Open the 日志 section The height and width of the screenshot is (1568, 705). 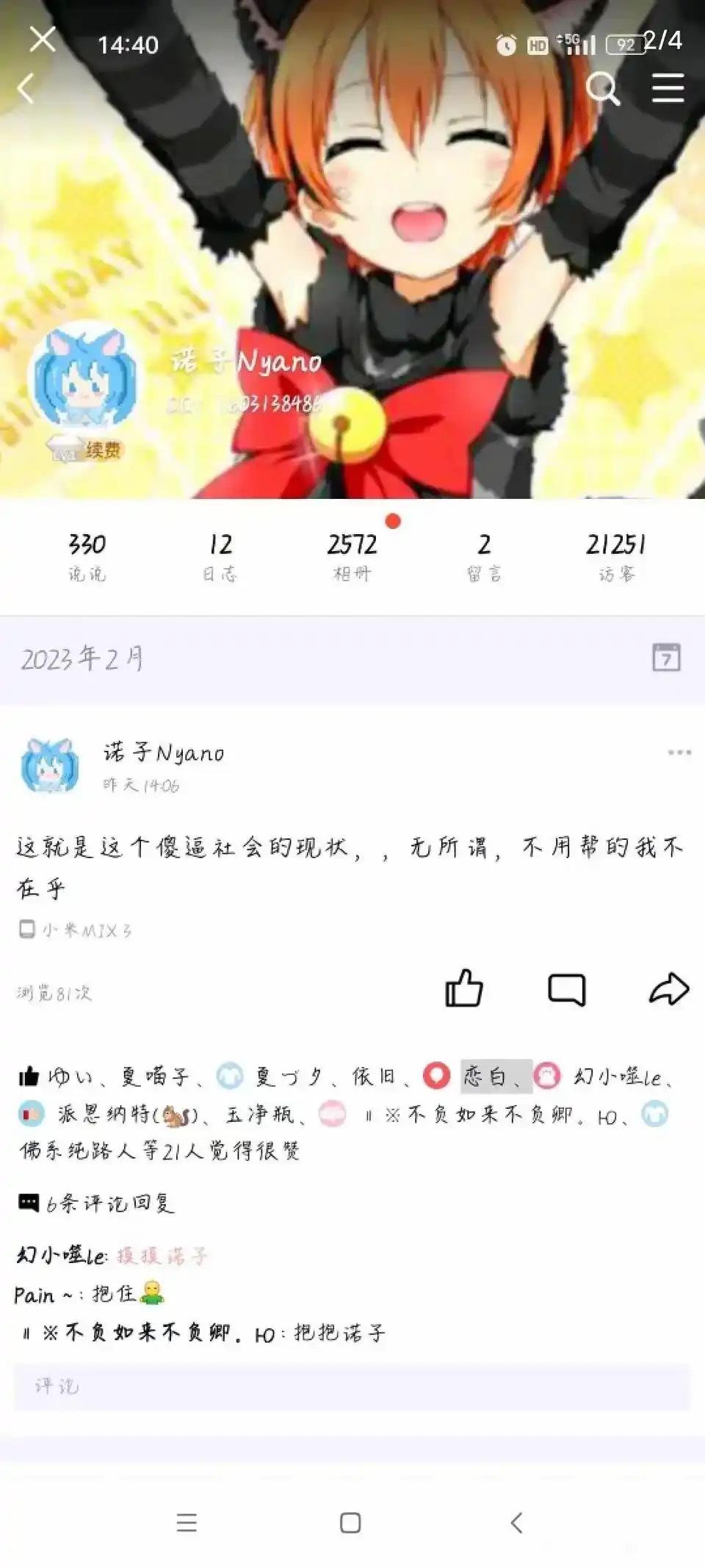point(220,556)
